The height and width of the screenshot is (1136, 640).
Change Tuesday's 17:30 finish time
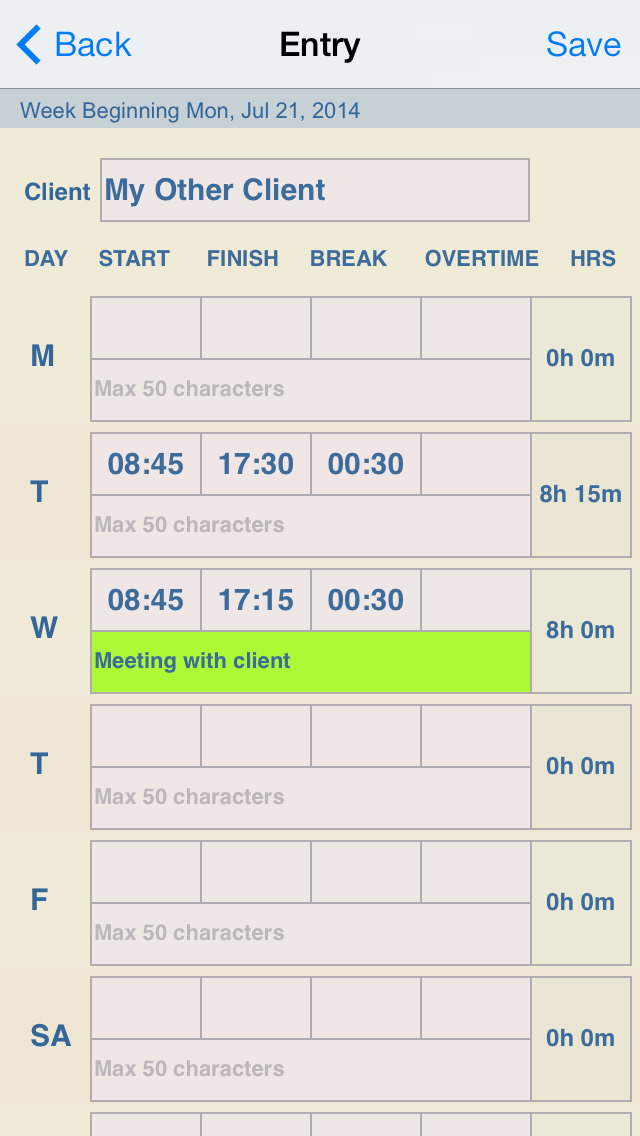[256, 464]
